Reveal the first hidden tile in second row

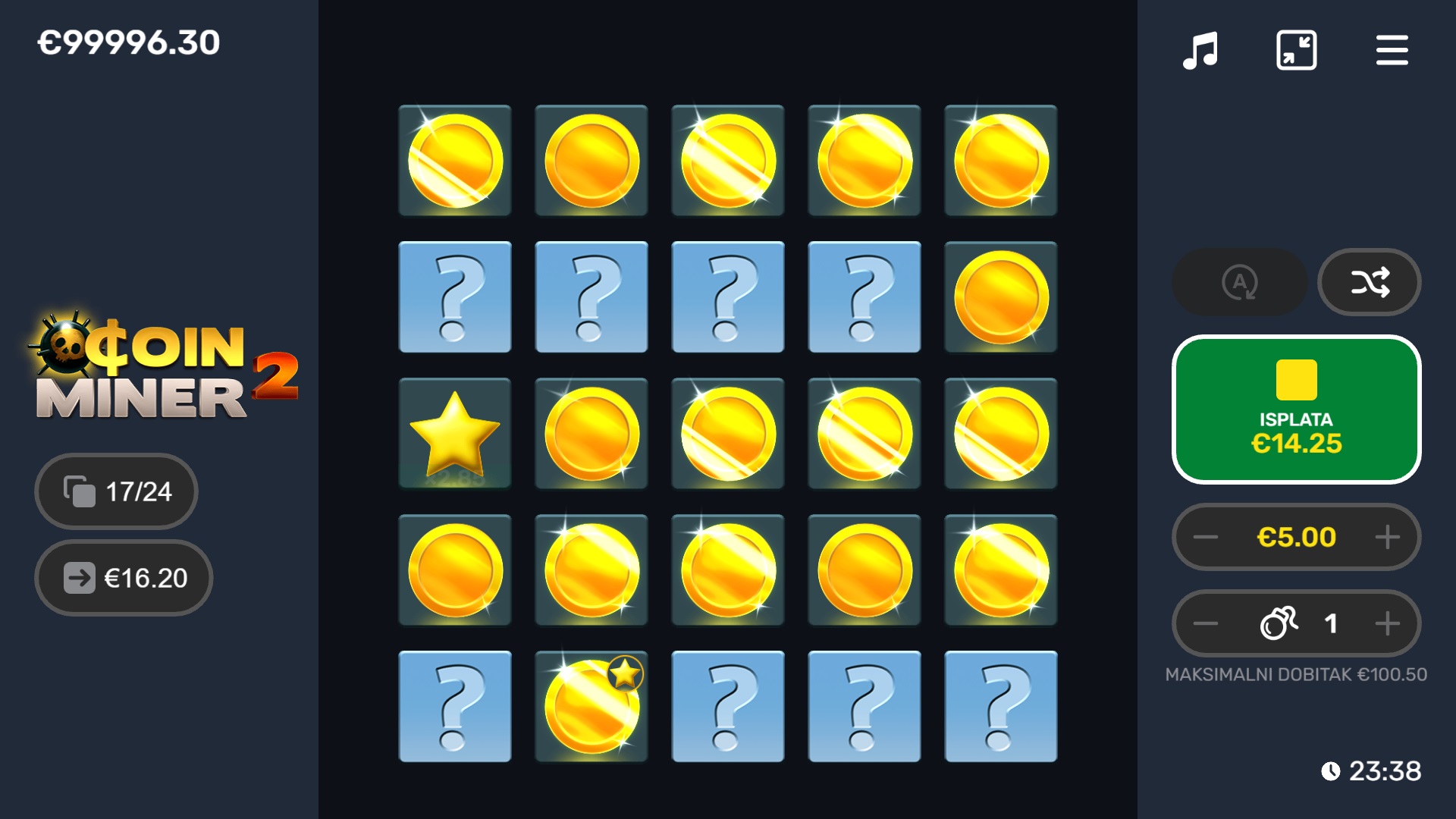455,297
